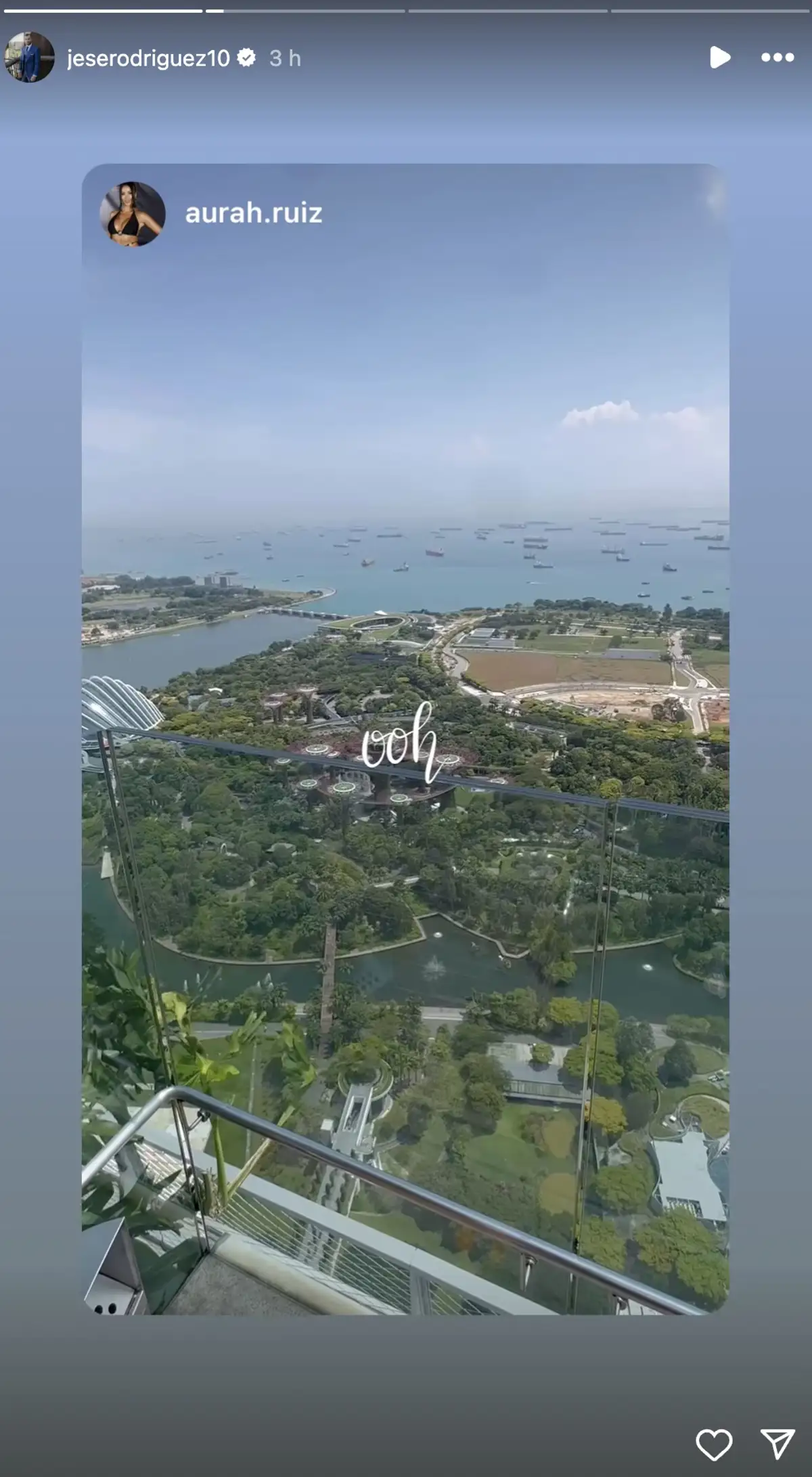
Task: Like this story with the heart
Action: [714, 1445]
